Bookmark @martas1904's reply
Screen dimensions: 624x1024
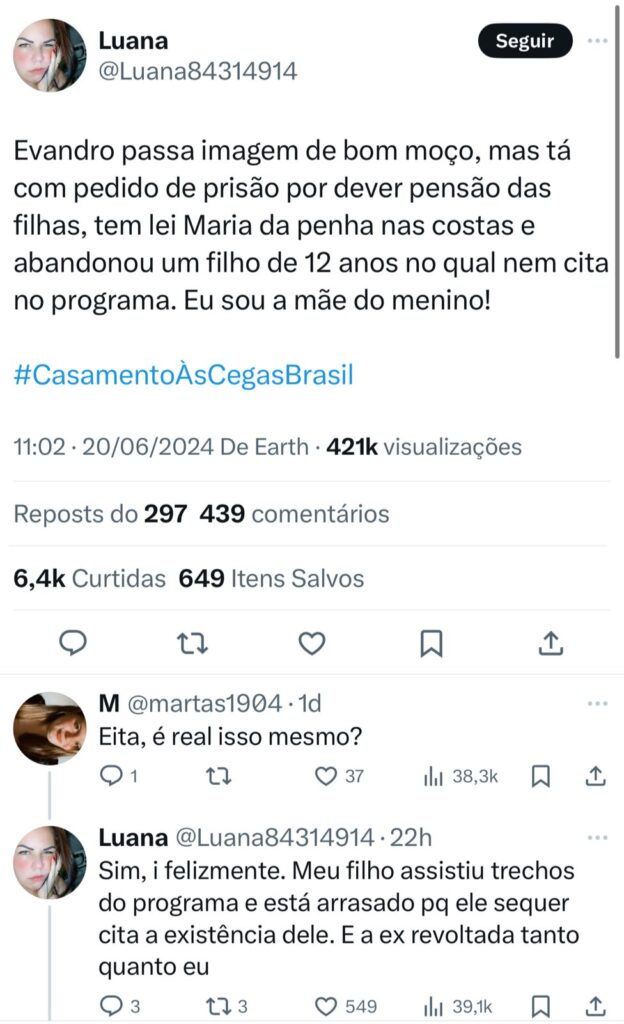coord(539,775)
